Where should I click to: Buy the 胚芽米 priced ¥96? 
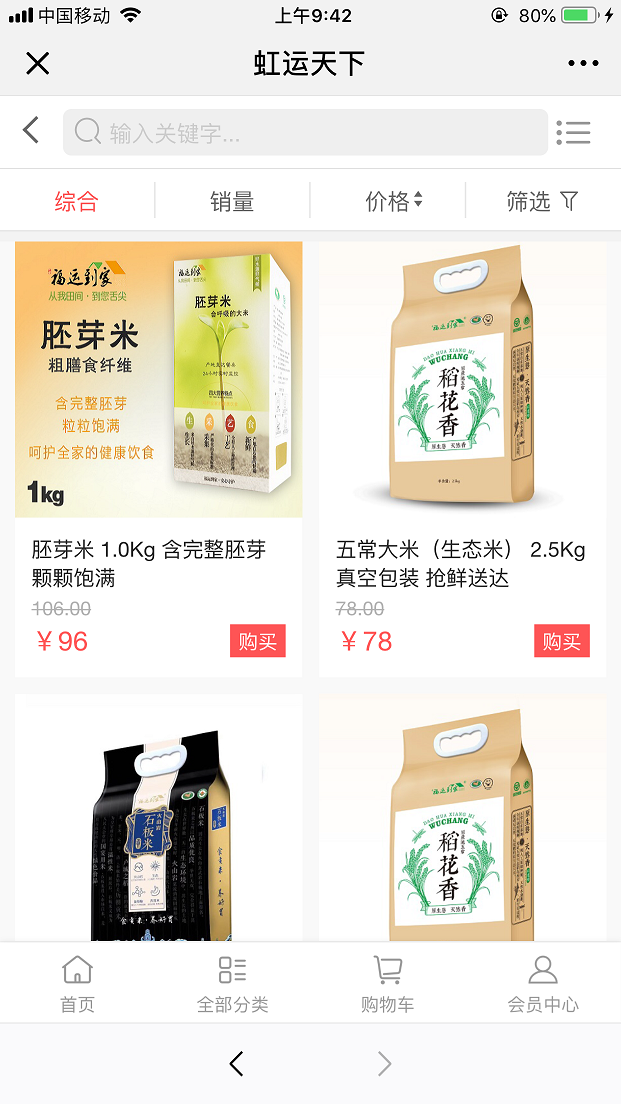click(258, 641)
